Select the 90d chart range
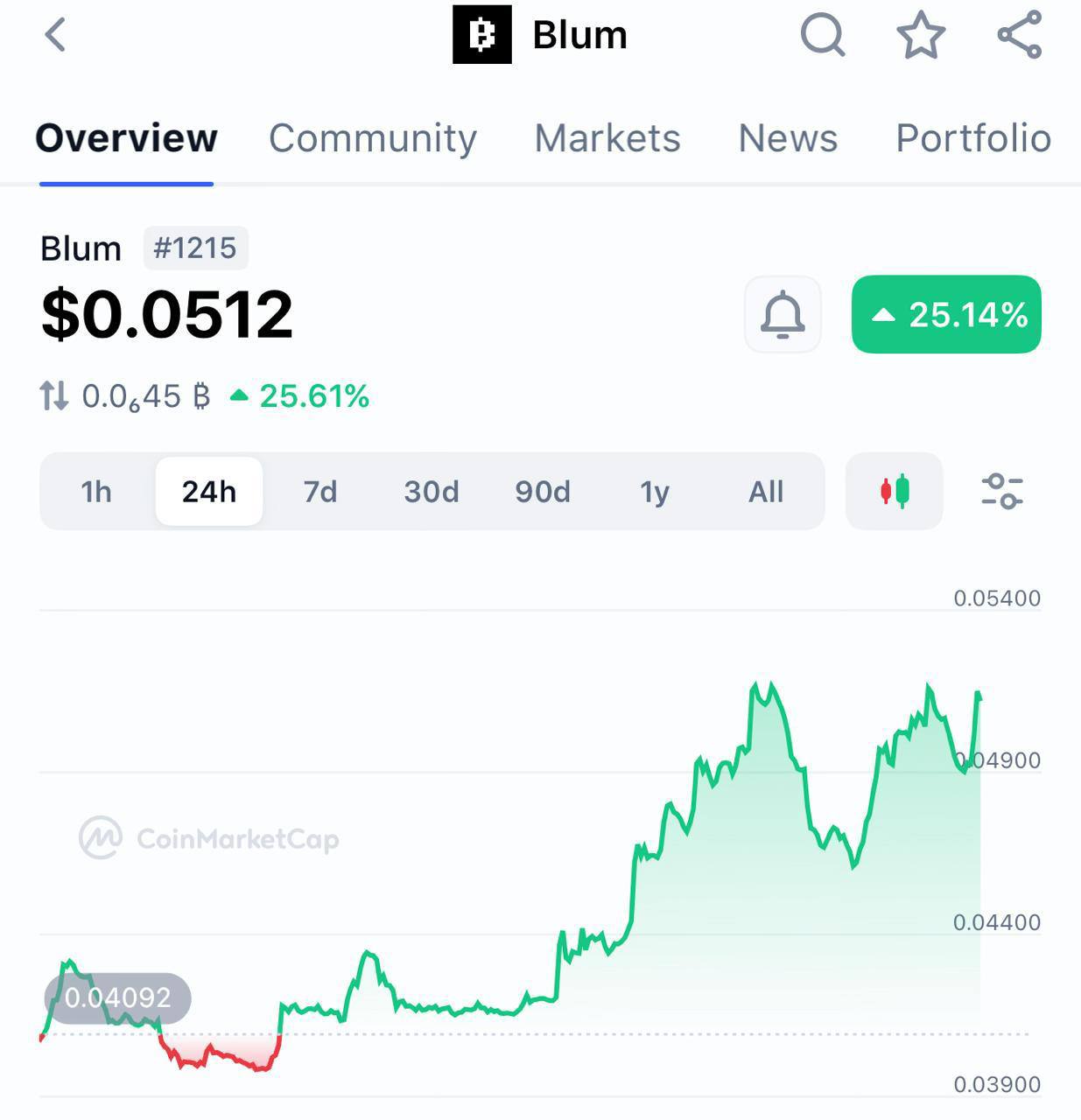The width and height of the screenshot is (1081, 1120). tap(543, 492)
